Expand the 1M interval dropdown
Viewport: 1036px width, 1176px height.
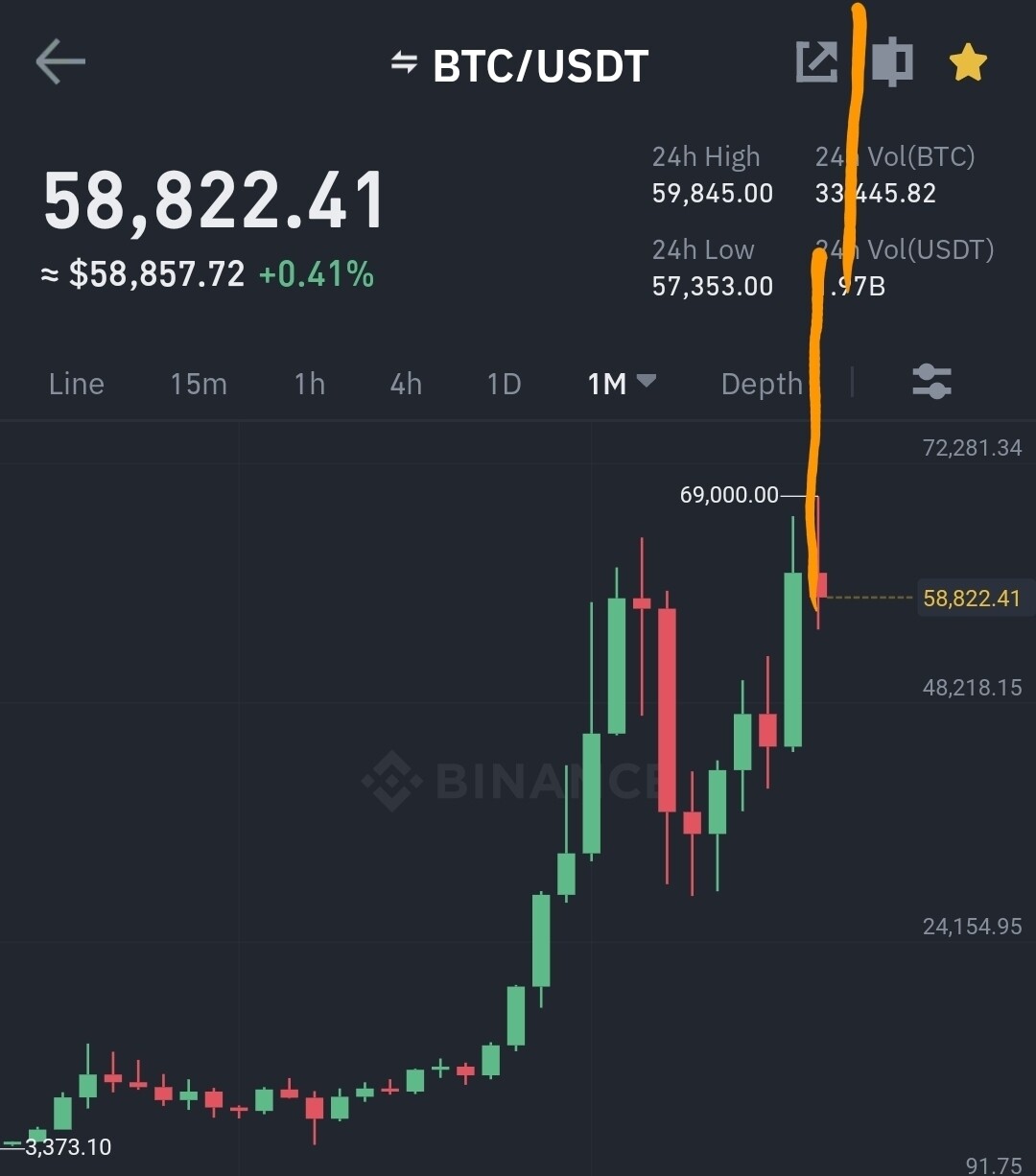point(621,383)
